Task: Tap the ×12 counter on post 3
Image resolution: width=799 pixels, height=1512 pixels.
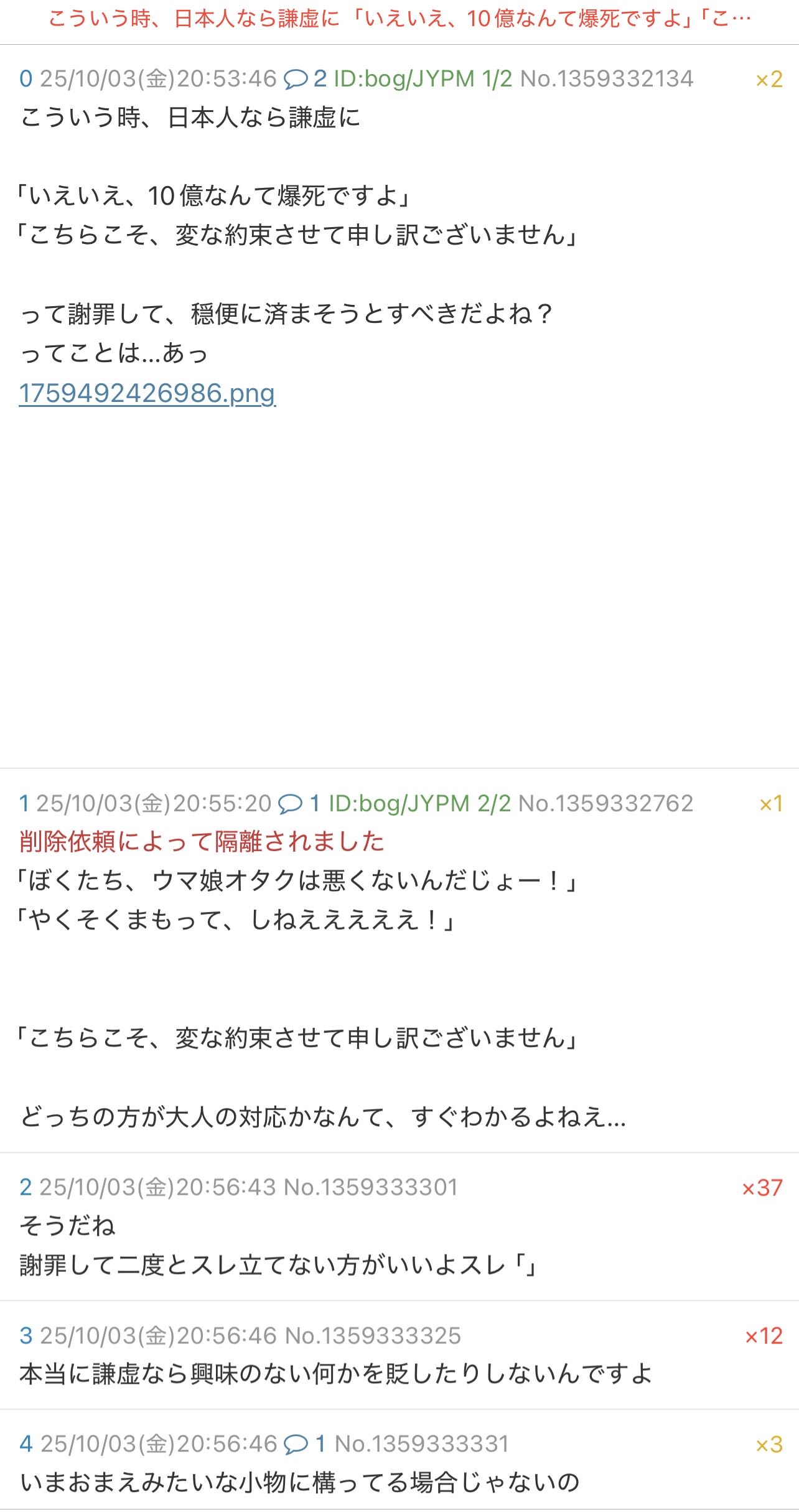Action: coord(763,1336)
